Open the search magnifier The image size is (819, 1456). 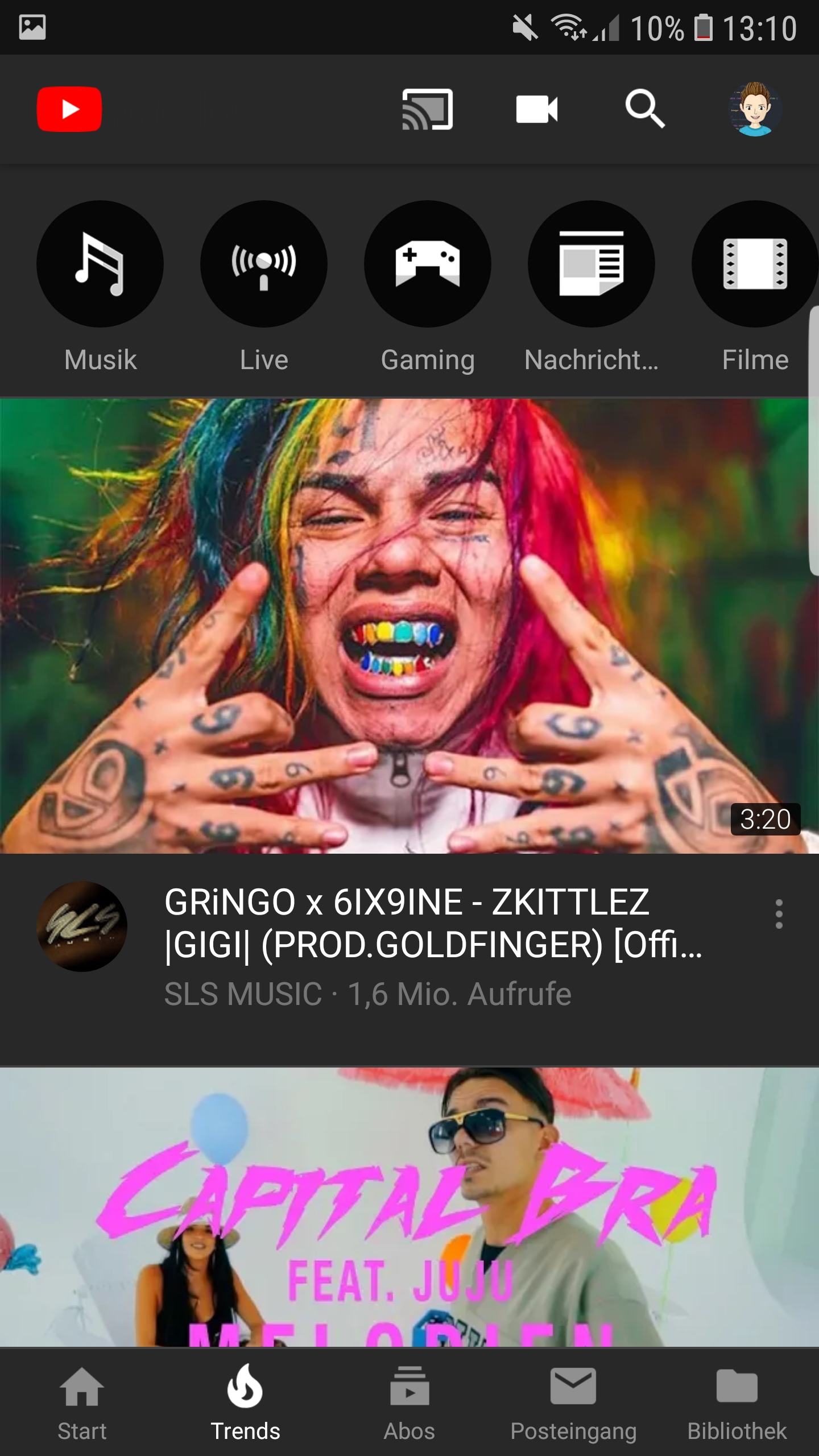point(645,109)
